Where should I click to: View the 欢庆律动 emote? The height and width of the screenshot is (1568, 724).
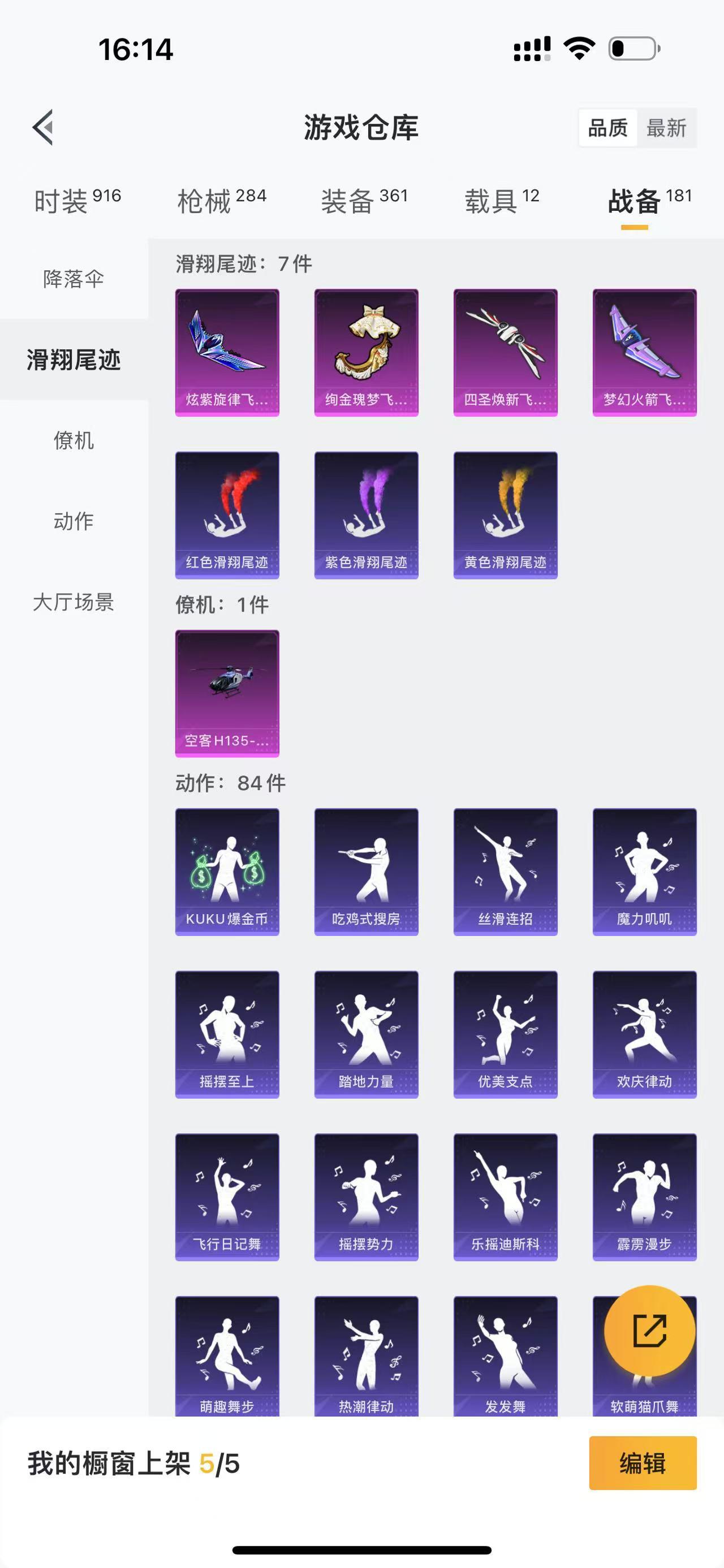tap(644, 1034)
